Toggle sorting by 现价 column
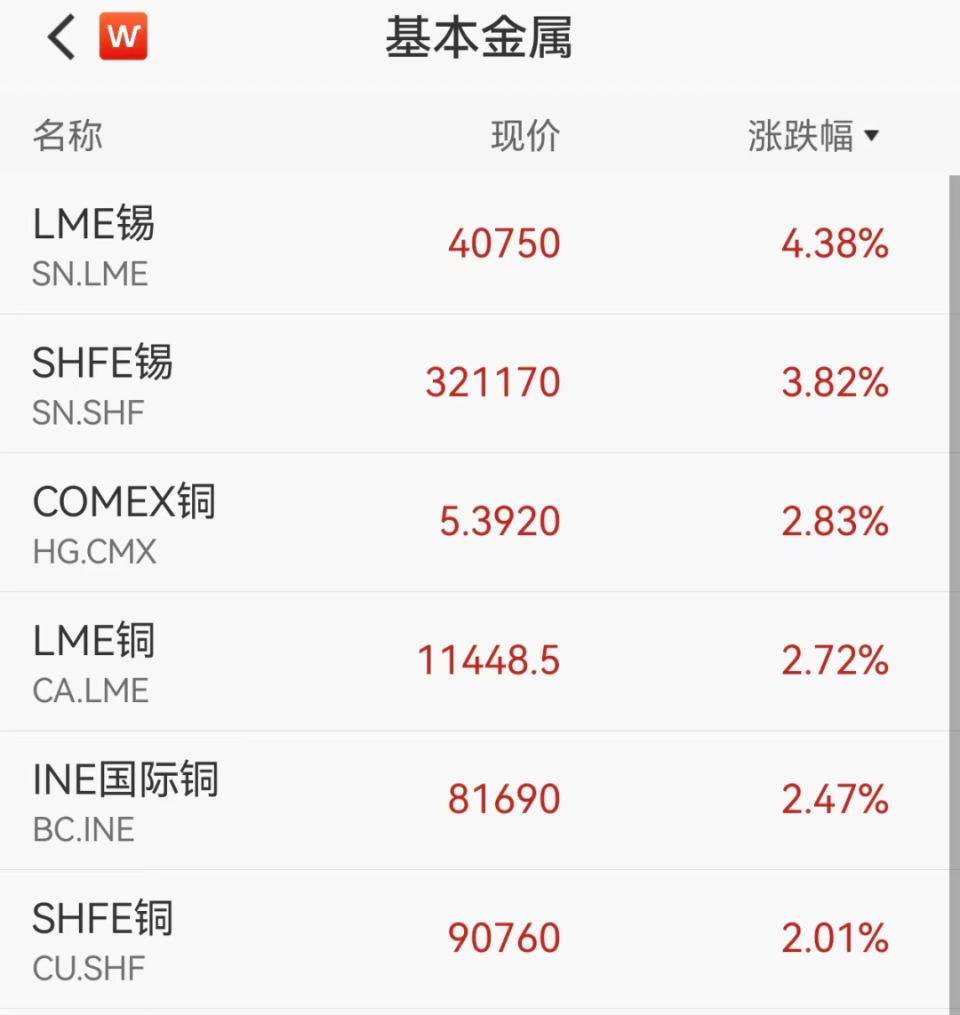960x1015 pixels. pyautogui.click(x=527, y=135)
